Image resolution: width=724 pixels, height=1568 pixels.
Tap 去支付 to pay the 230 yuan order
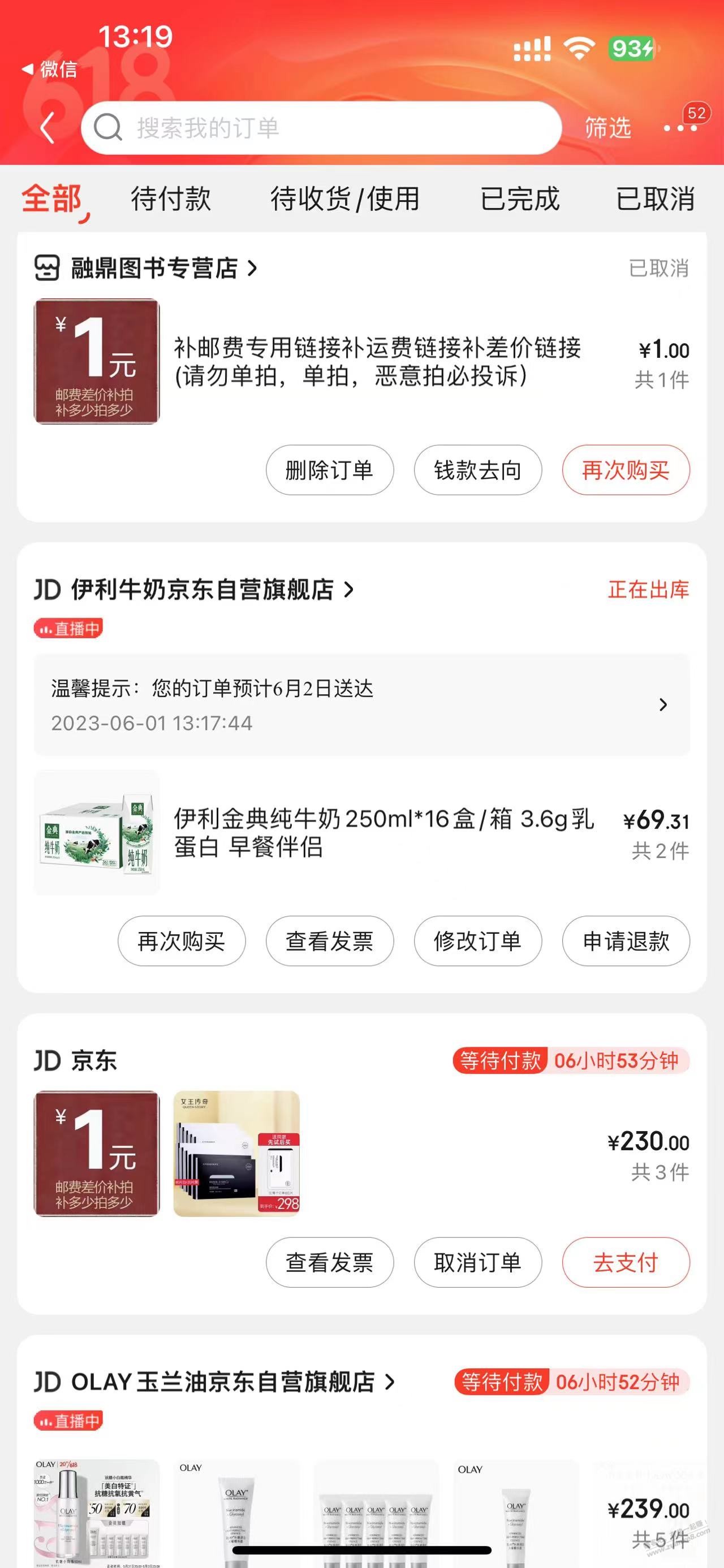[626, 1262]
